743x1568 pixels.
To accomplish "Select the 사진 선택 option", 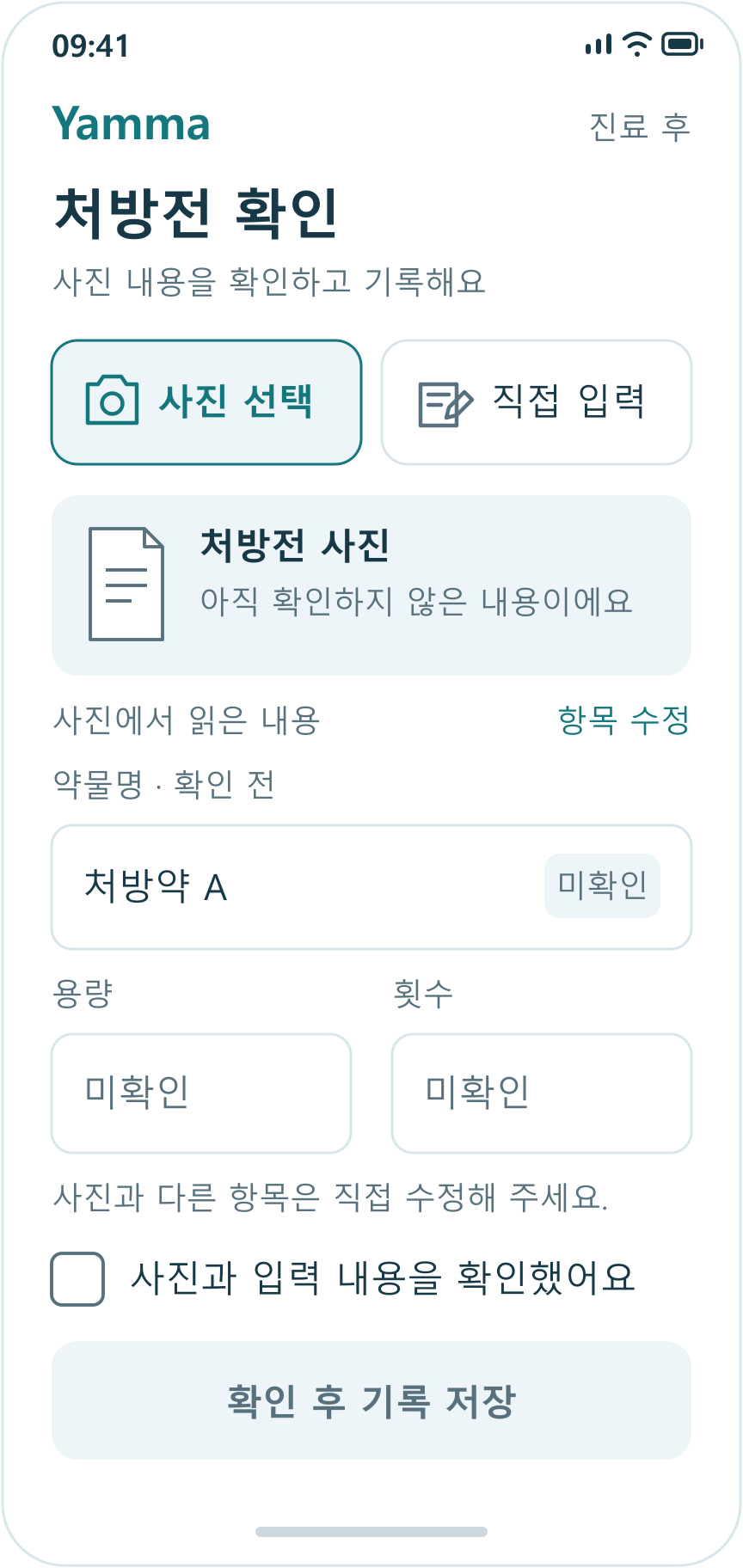I will coord(206,402).
